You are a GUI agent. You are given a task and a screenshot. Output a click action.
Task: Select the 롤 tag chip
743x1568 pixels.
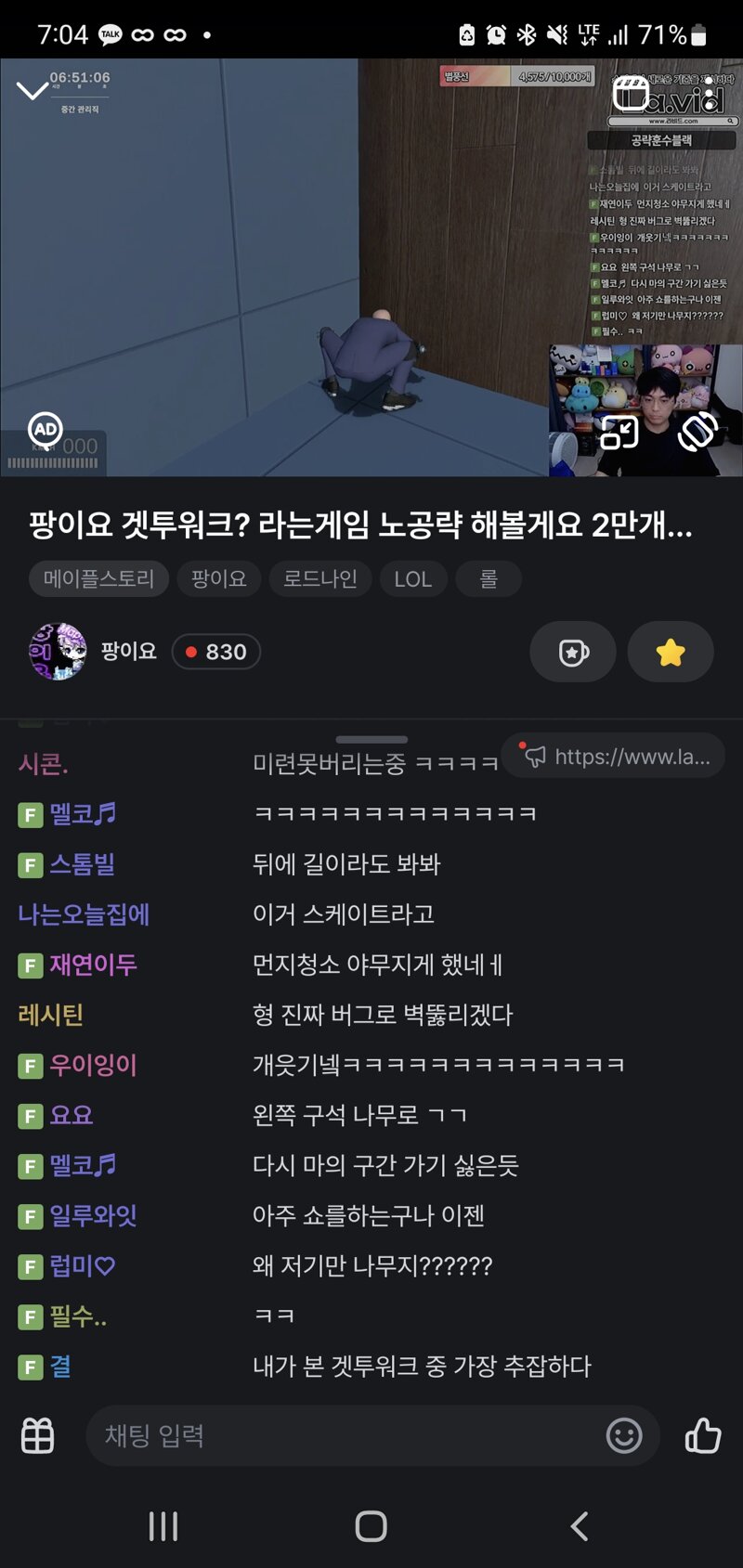click(489, 578)
